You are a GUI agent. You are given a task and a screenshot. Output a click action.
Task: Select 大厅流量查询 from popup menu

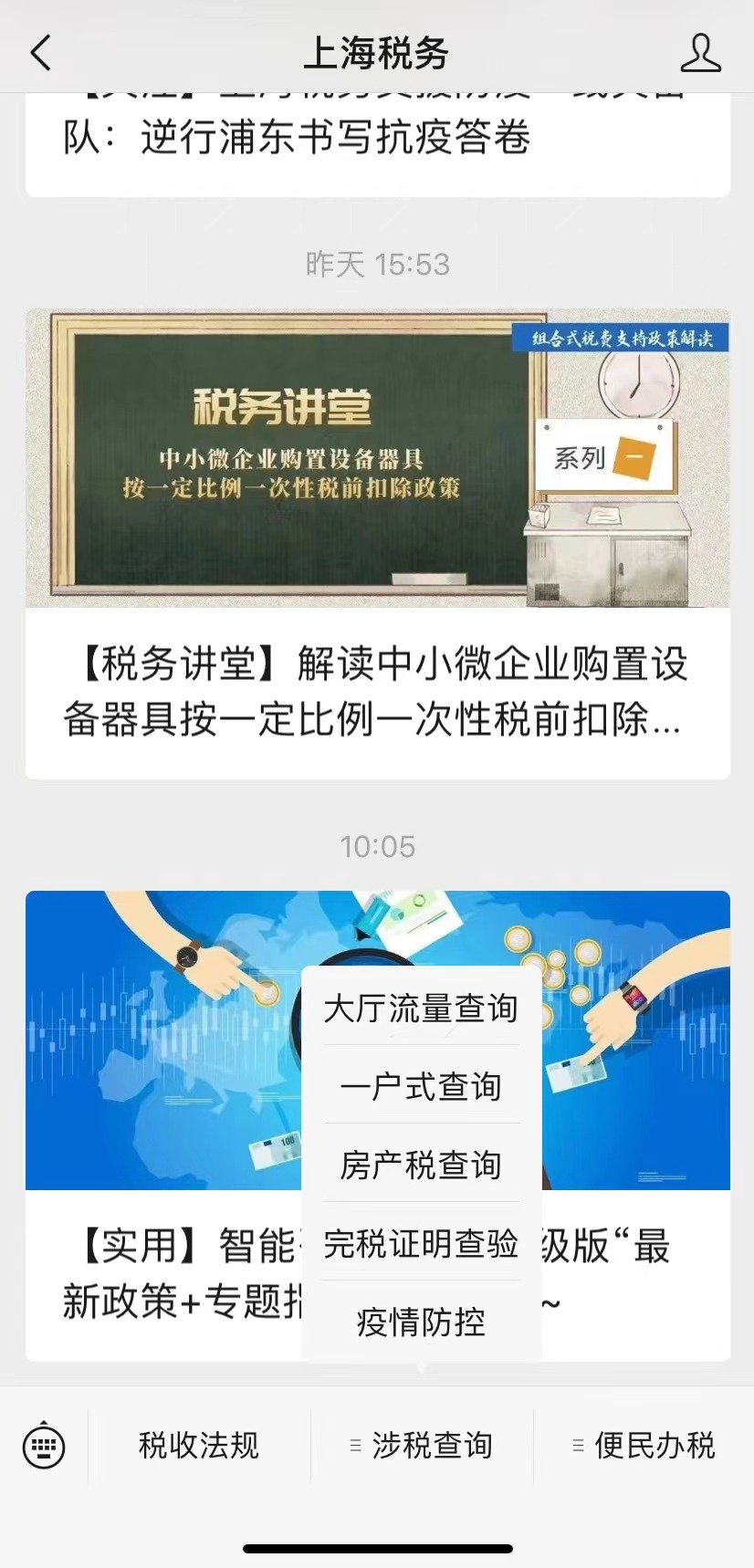pyautogui.click(x=421, y=1009)
